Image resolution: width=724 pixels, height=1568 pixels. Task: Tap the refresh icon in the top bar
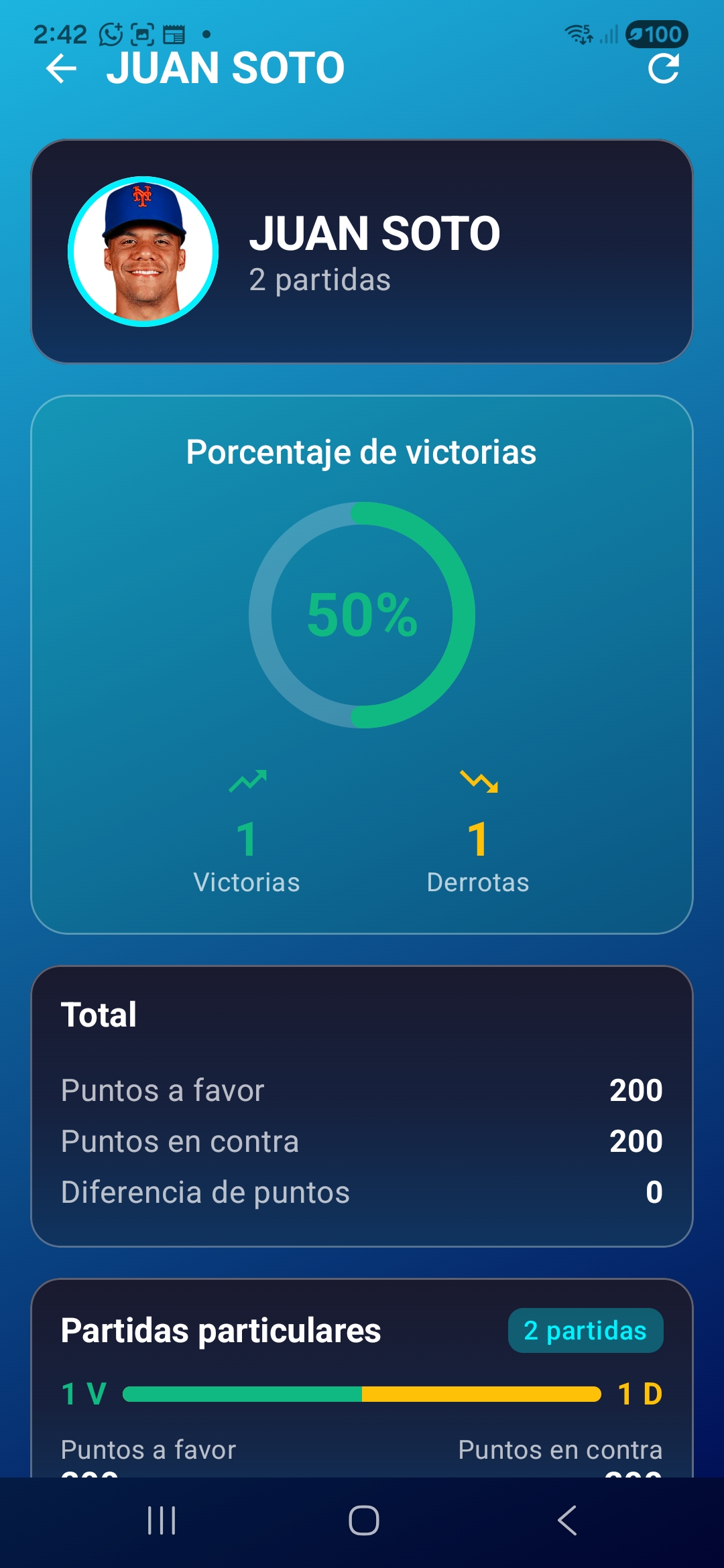[665, 68]
